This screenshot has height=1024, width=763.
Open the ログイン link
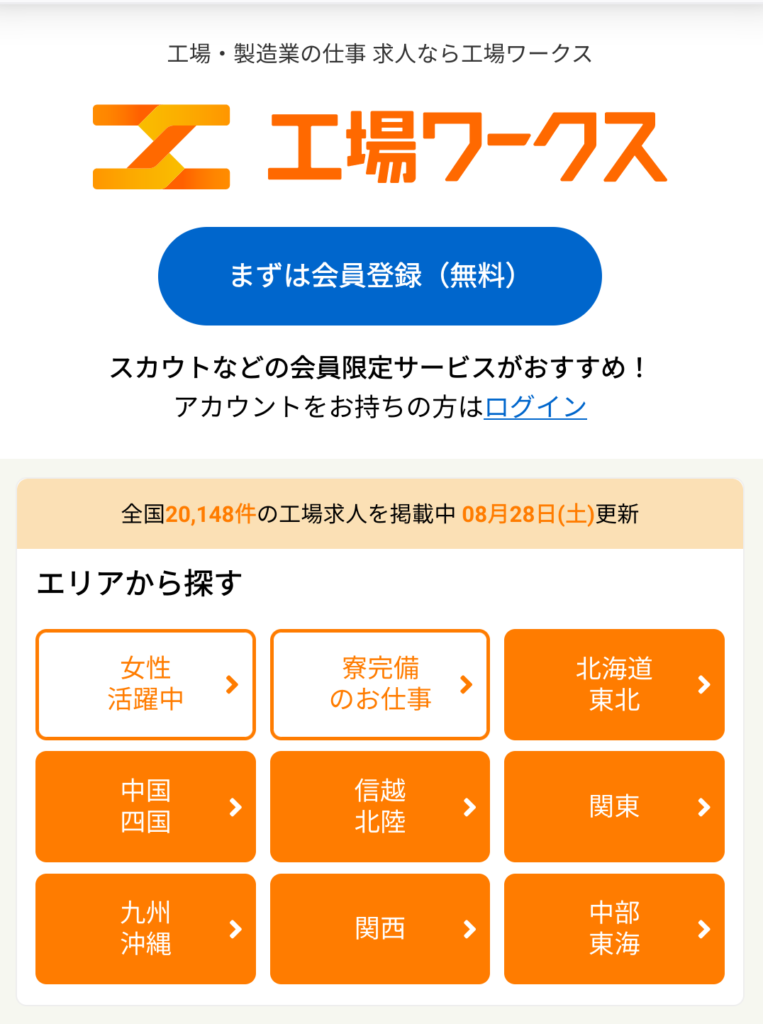point(535,407)
